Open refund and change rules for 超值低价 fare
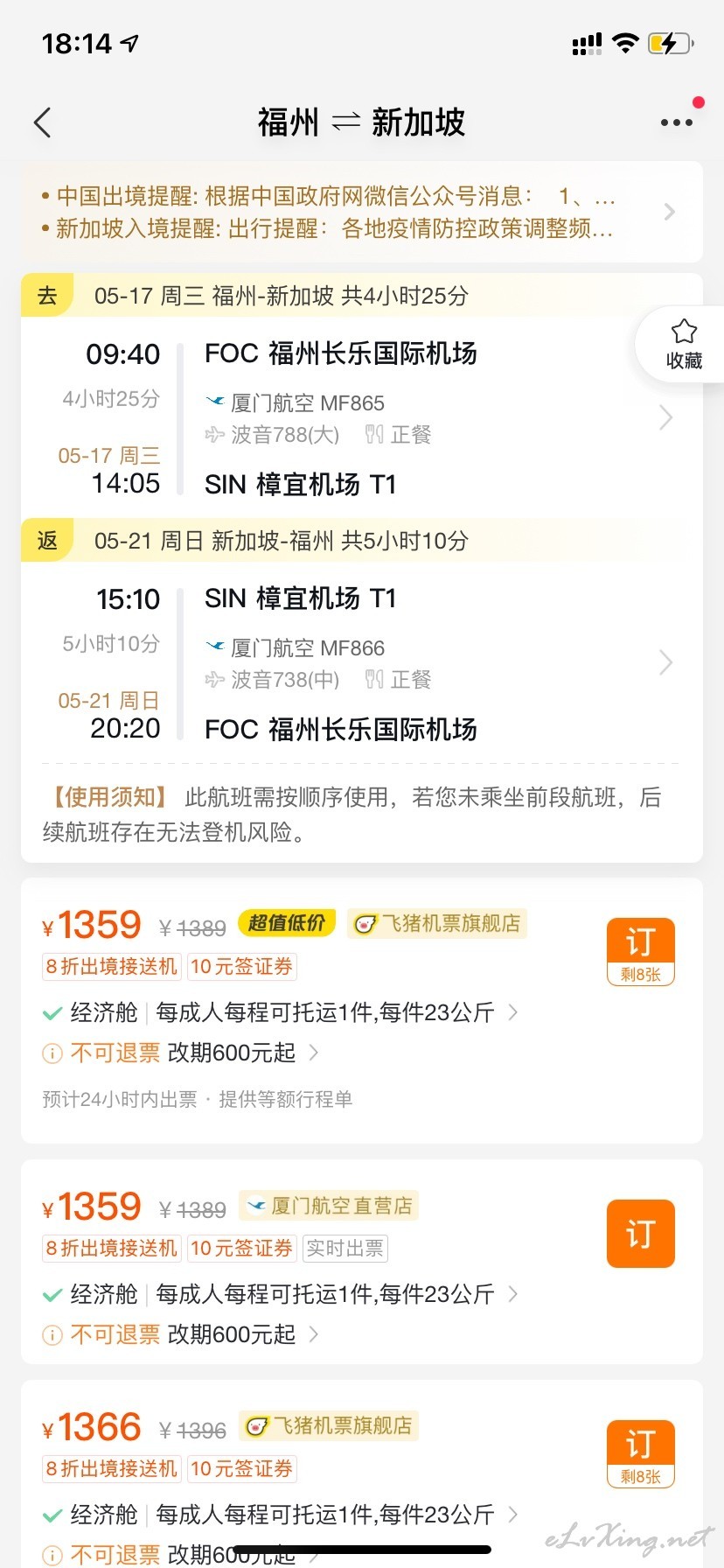The height and width of the screenshot is (1568, 724). [x=180, y=1053]
